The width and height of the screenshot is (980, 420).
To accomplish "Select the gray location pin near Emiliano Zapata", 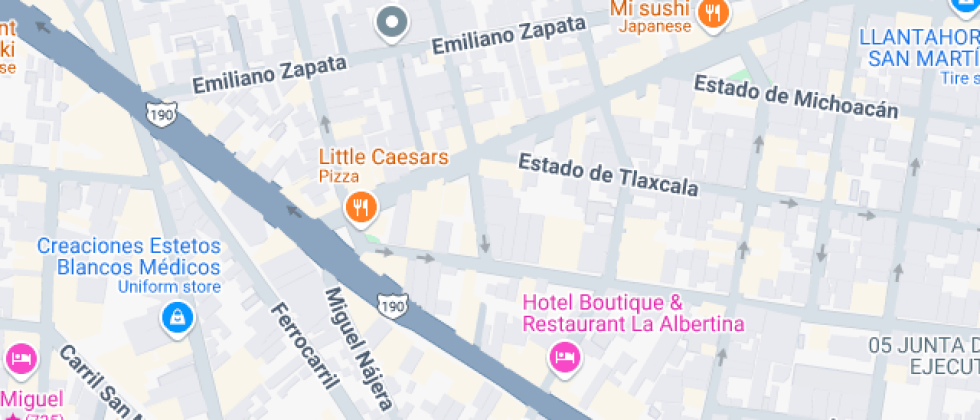I will (x=392, y=21).
